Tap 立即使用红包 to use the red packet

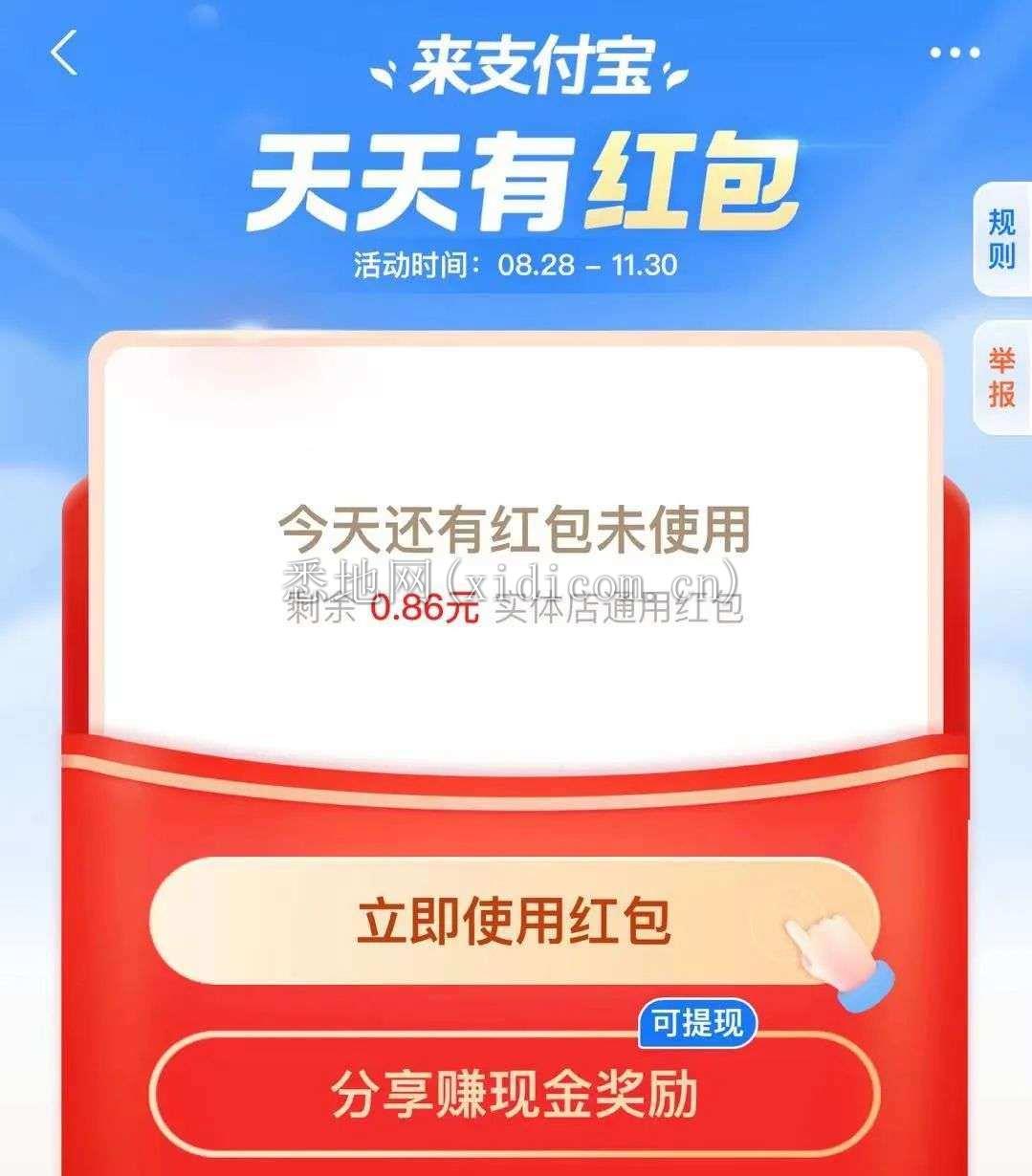[514, 921]
